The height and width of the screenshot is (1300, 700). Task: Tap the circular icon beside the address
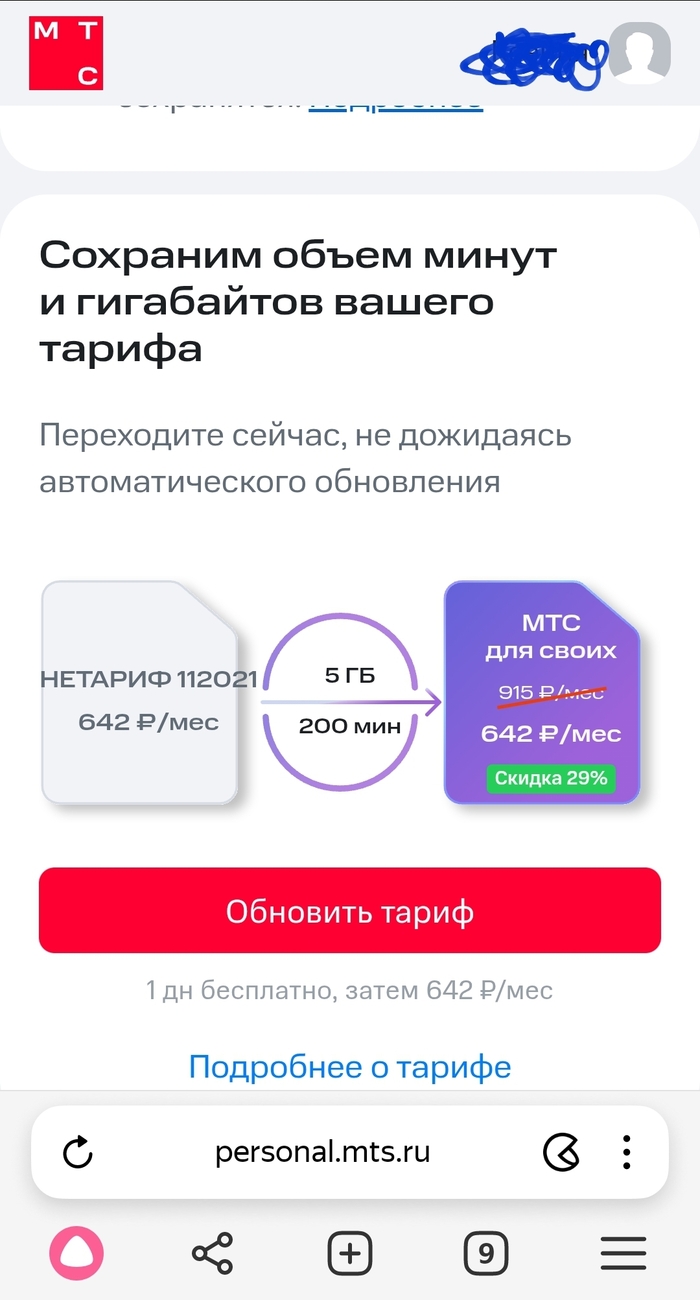pyautogui.click(x=561, y=1153)
